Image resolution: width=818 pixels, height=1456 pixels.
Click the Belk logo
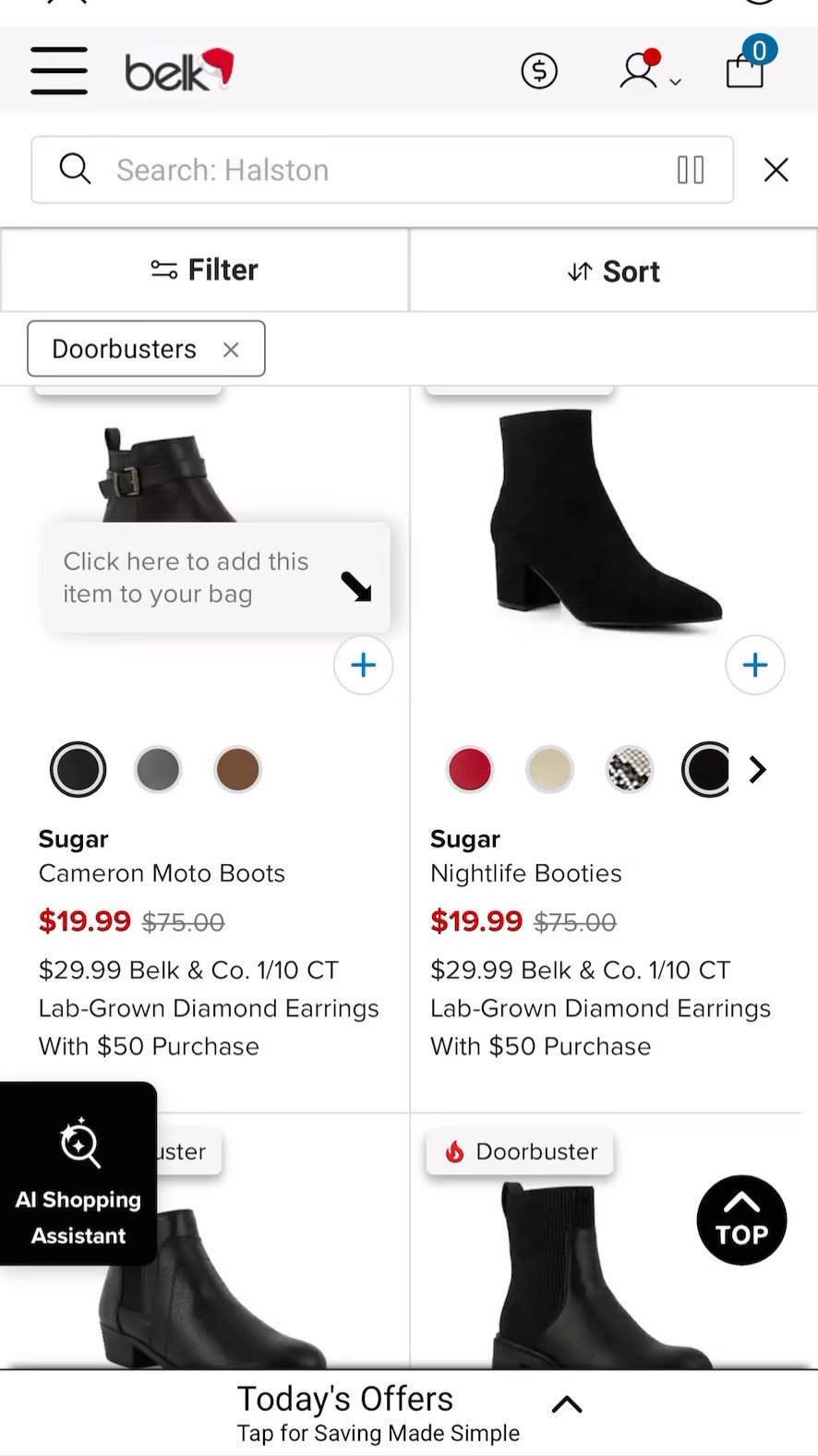pos(179,70)
